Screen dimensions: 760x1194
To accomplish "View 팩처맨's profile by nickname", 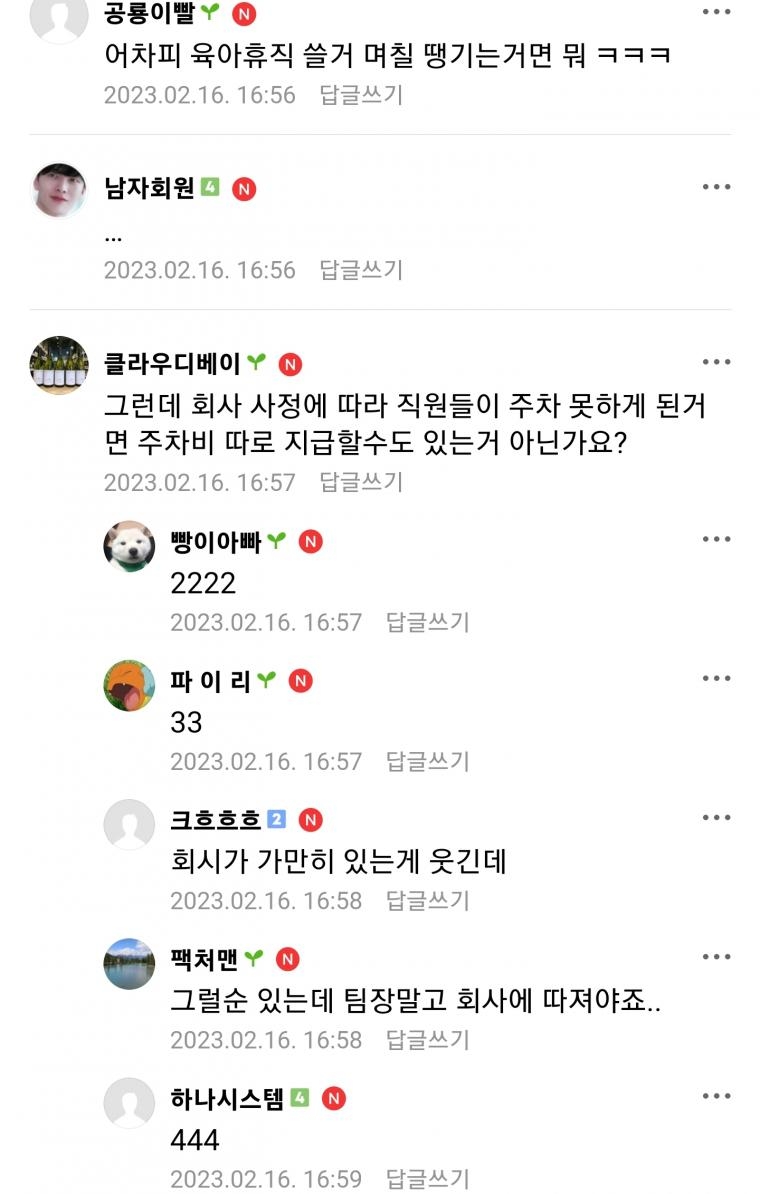I will (x=204, y=959).
